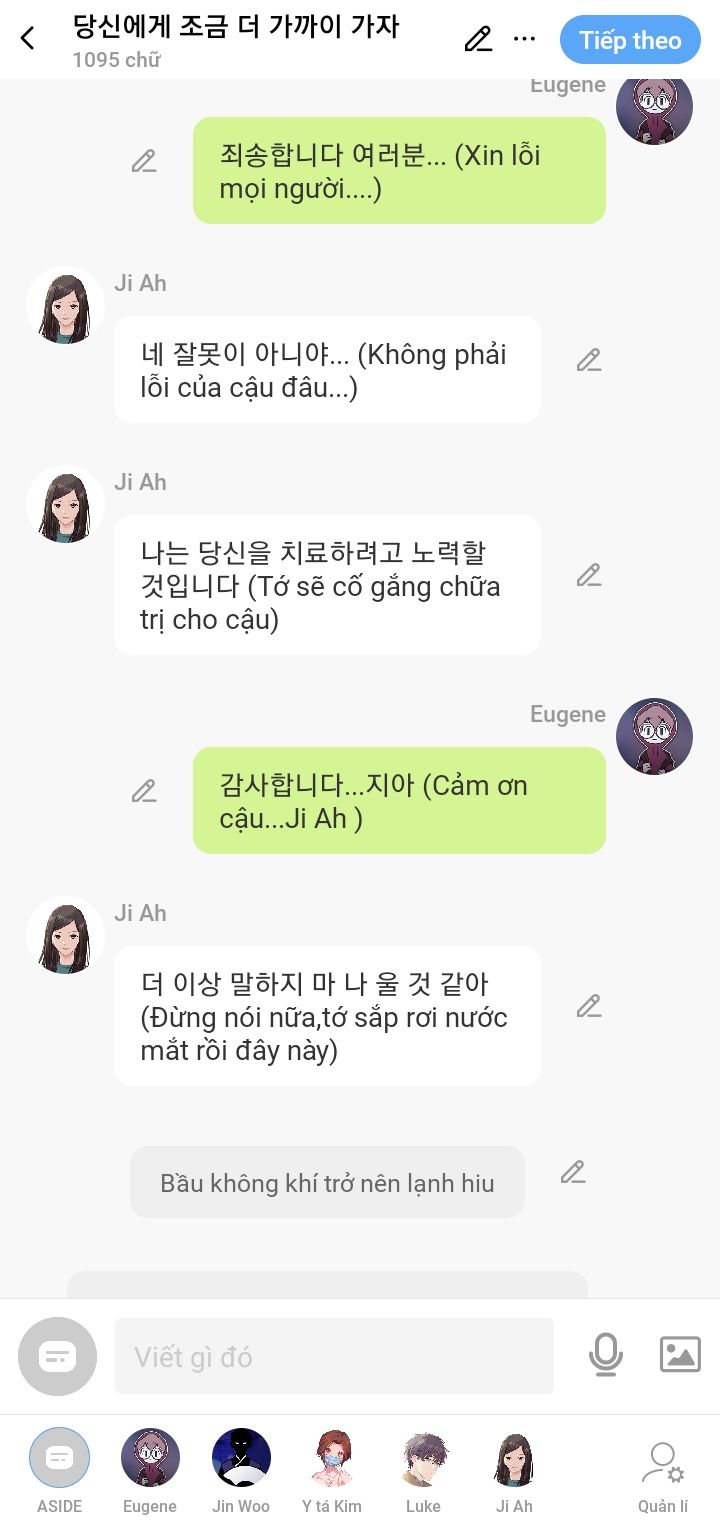The width and height of the screenshot is (720, 1529).
Task: Edit Ji Ah's "Đừng nói nữa" message
Action: 589,1006
